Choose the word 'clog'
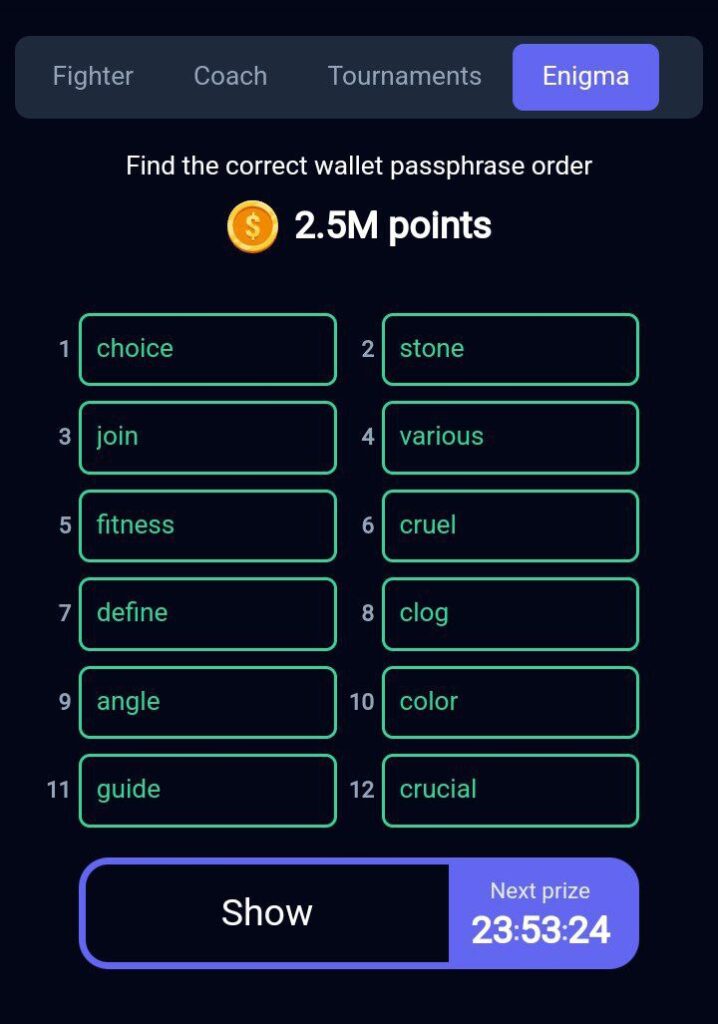 tap(510, 613)
